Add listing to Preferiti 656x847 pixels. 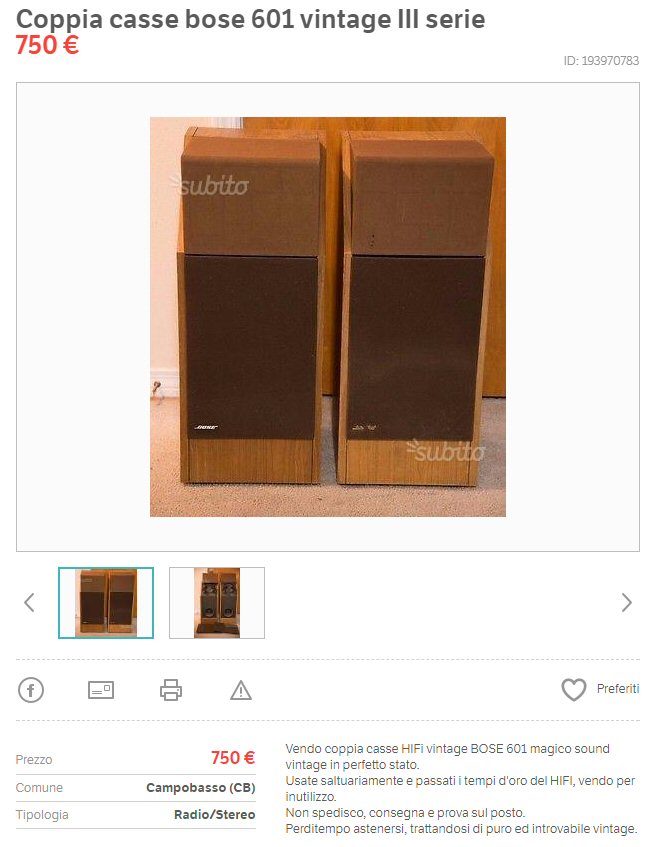pos(600,689)
